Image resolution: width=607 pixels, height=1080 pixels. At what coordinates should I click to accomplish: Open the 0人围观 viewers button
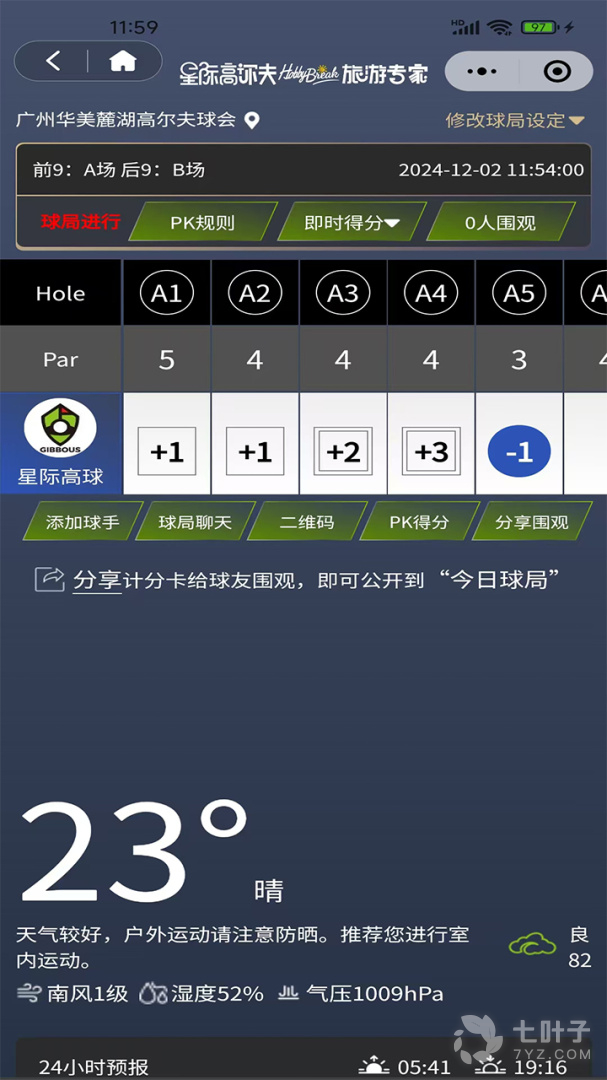coord(500,223)
